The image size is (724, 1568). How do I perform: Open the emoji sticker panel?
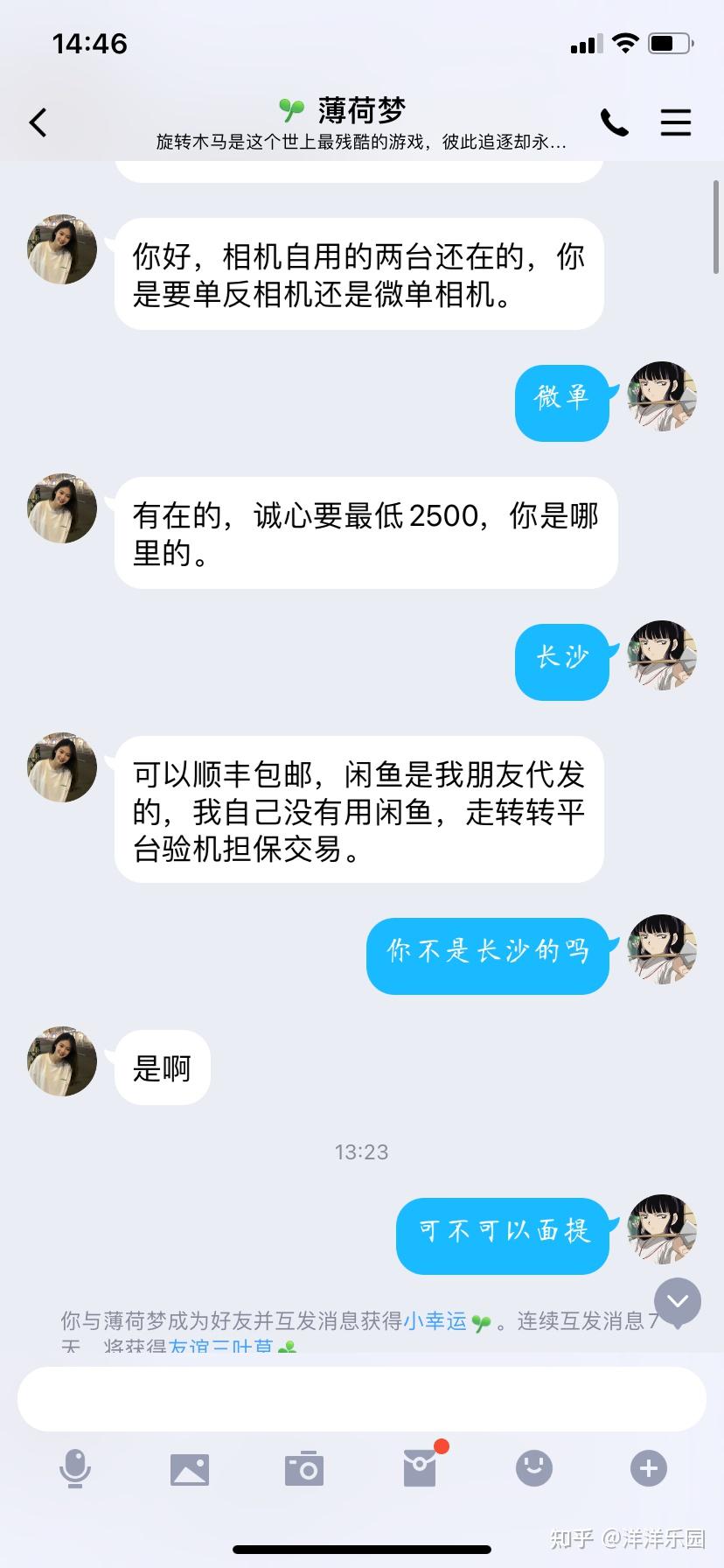(x=533, y=1468)
